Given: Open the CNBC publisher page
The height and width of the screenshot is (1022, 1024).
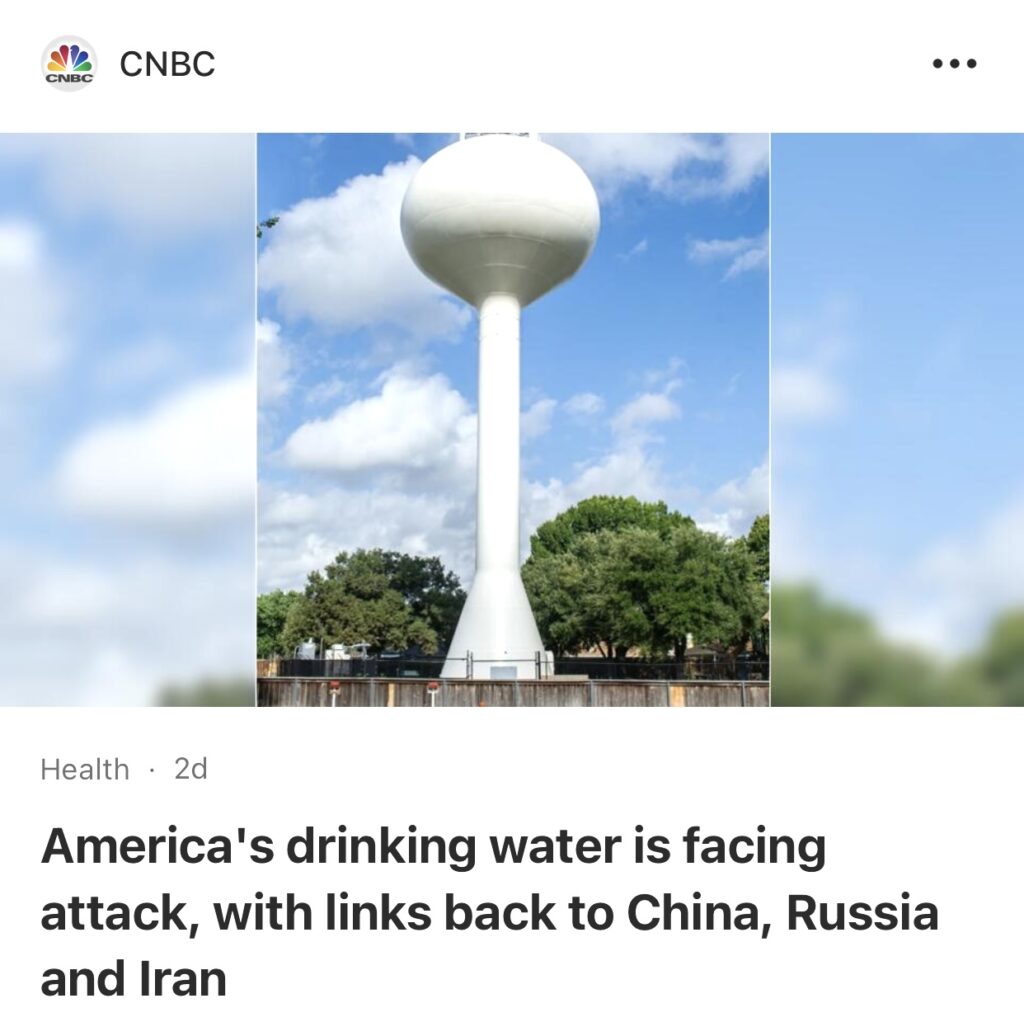Looking at the screenshot, I should pos(166,64).
